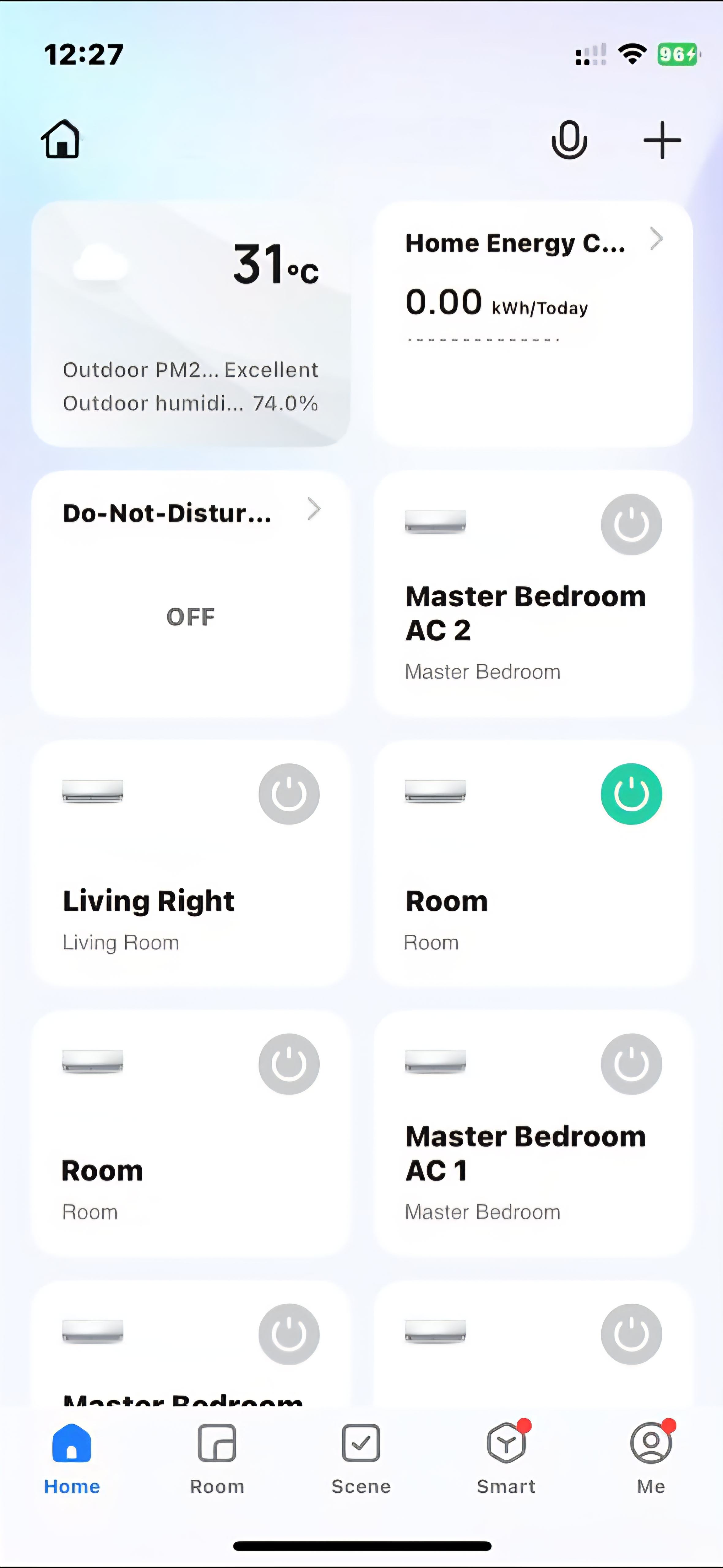Image resolution: width=723 pixels, height=1568 pixels.
Task: Power on the Room AC that is off
Action: 289,1063
